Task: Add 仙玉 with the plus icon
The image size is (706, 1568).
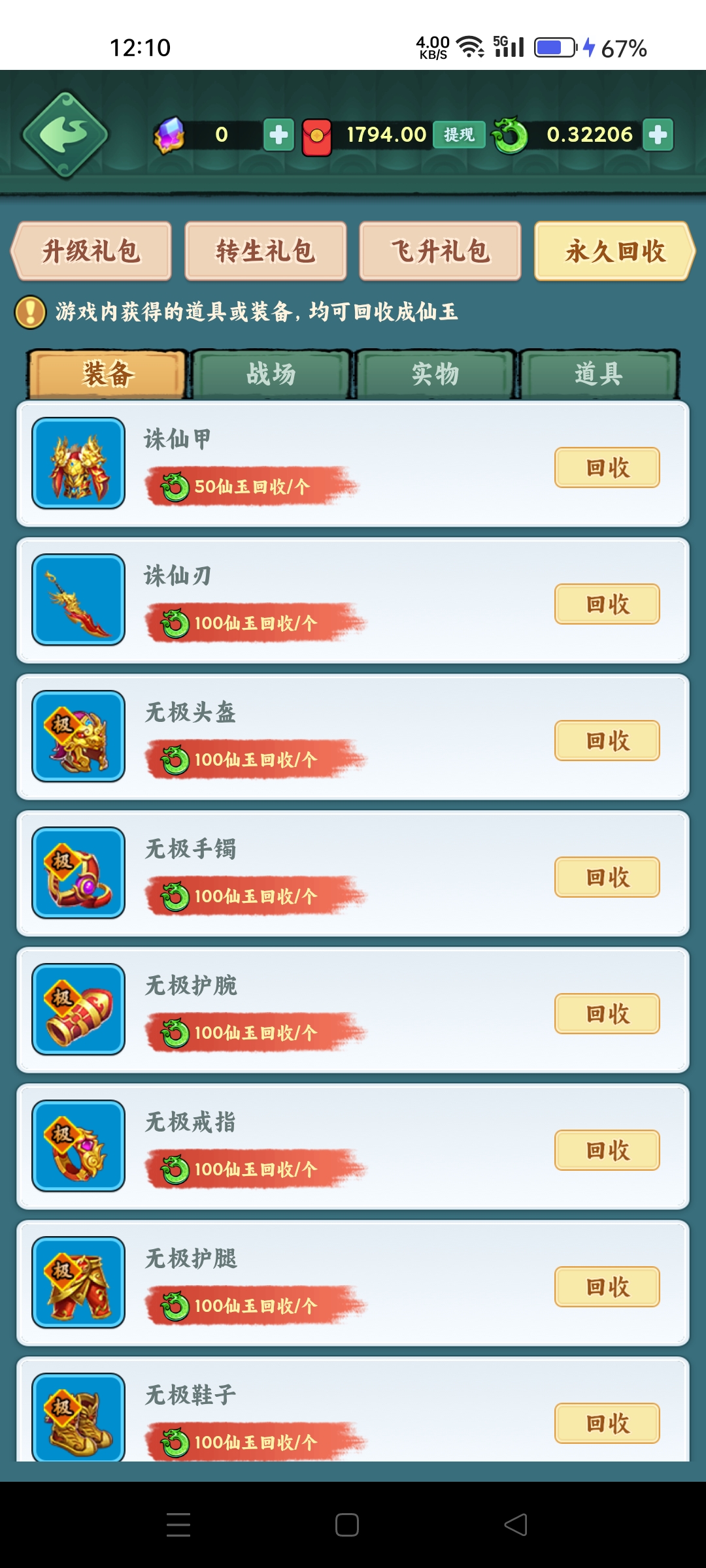Action: pos(658,135)
